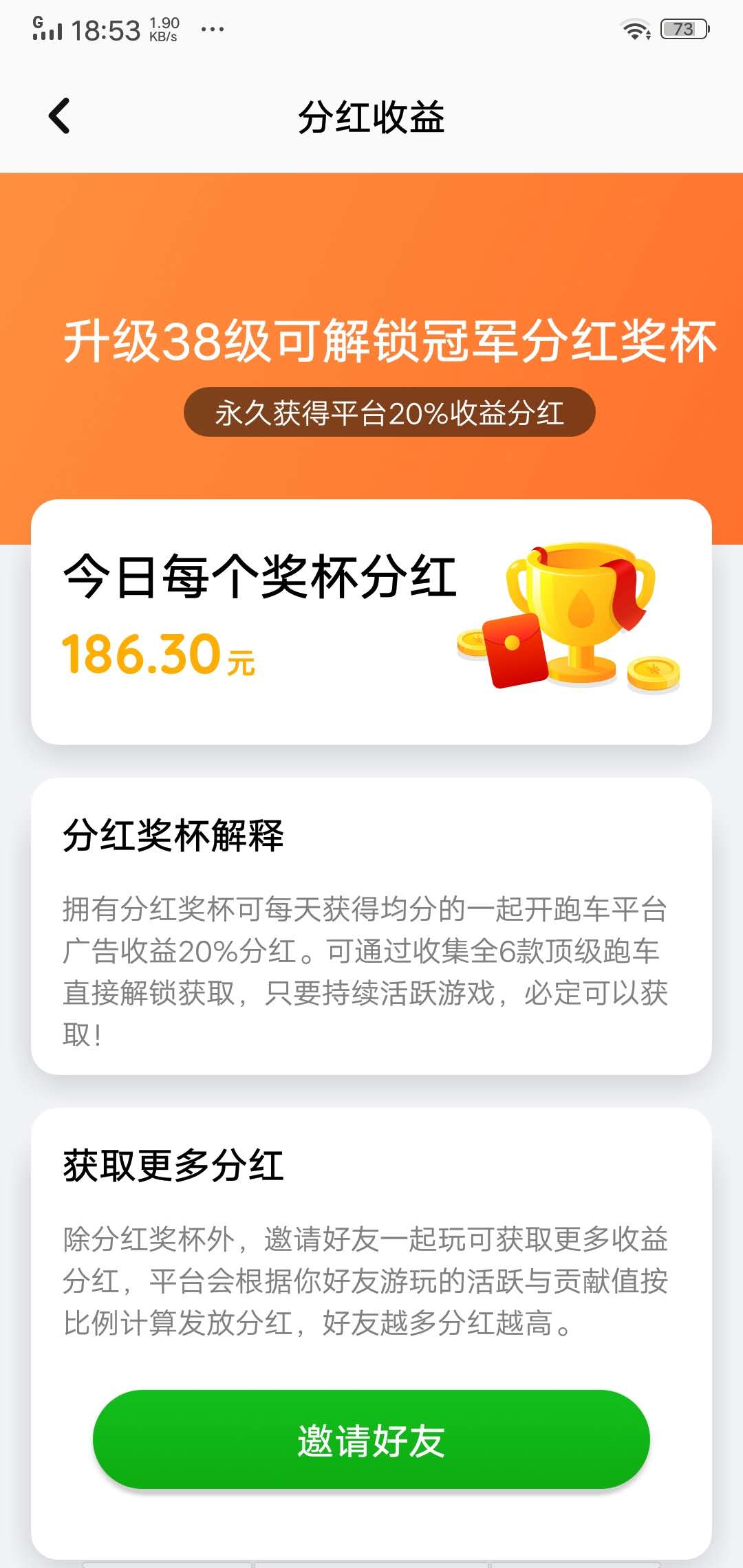Tap the 分红收益 title text

coord(371,117)
